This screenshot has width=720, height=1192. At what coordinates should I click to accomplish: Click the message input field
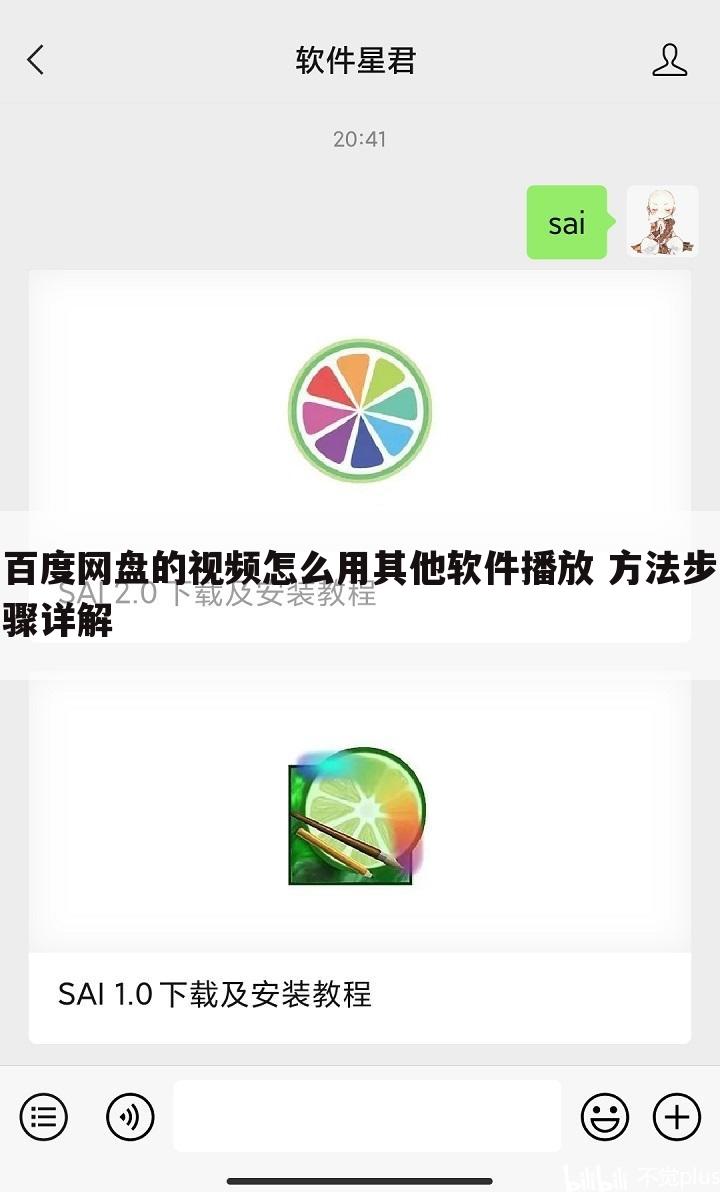(x=365, y=1116)
